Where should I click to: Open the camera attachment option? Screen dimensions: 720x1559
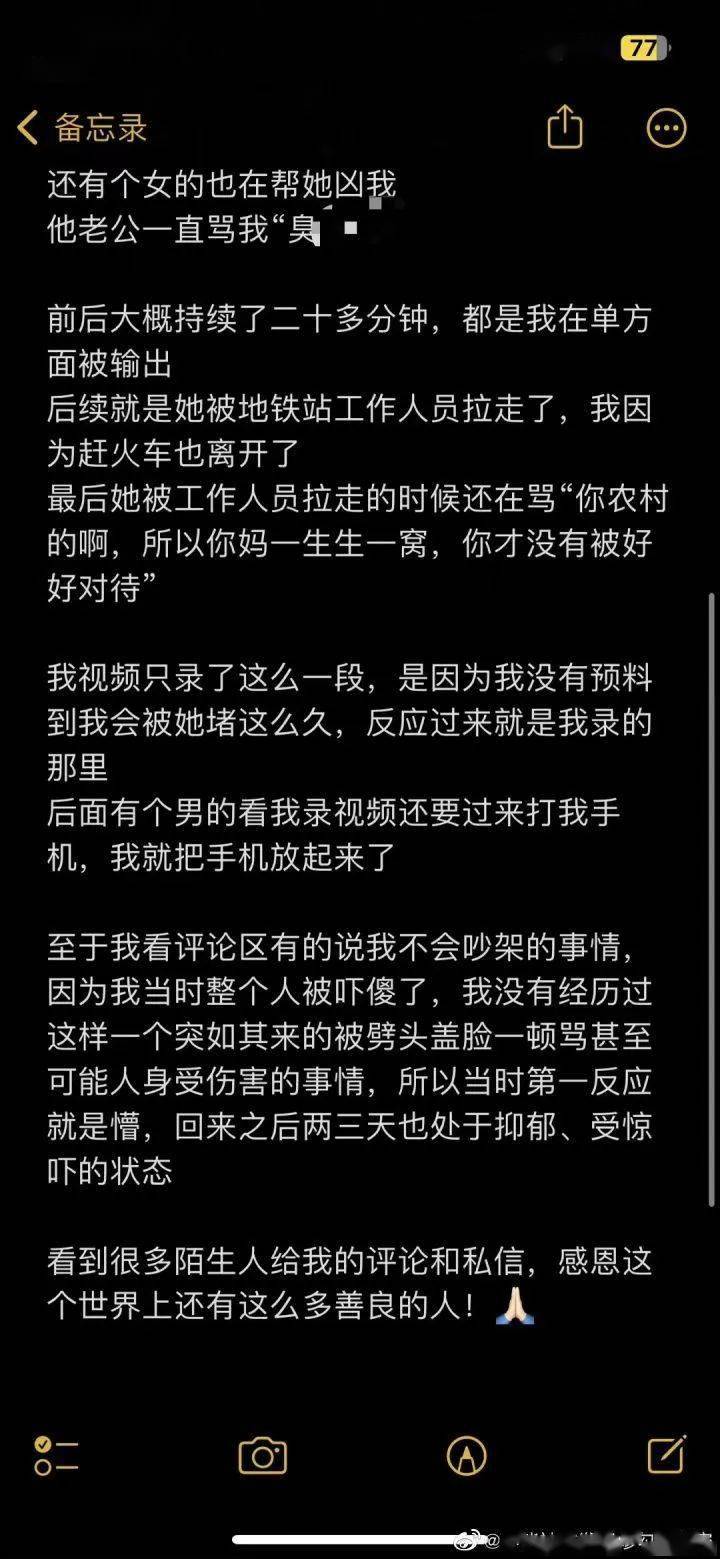(x=263, y=1455)
